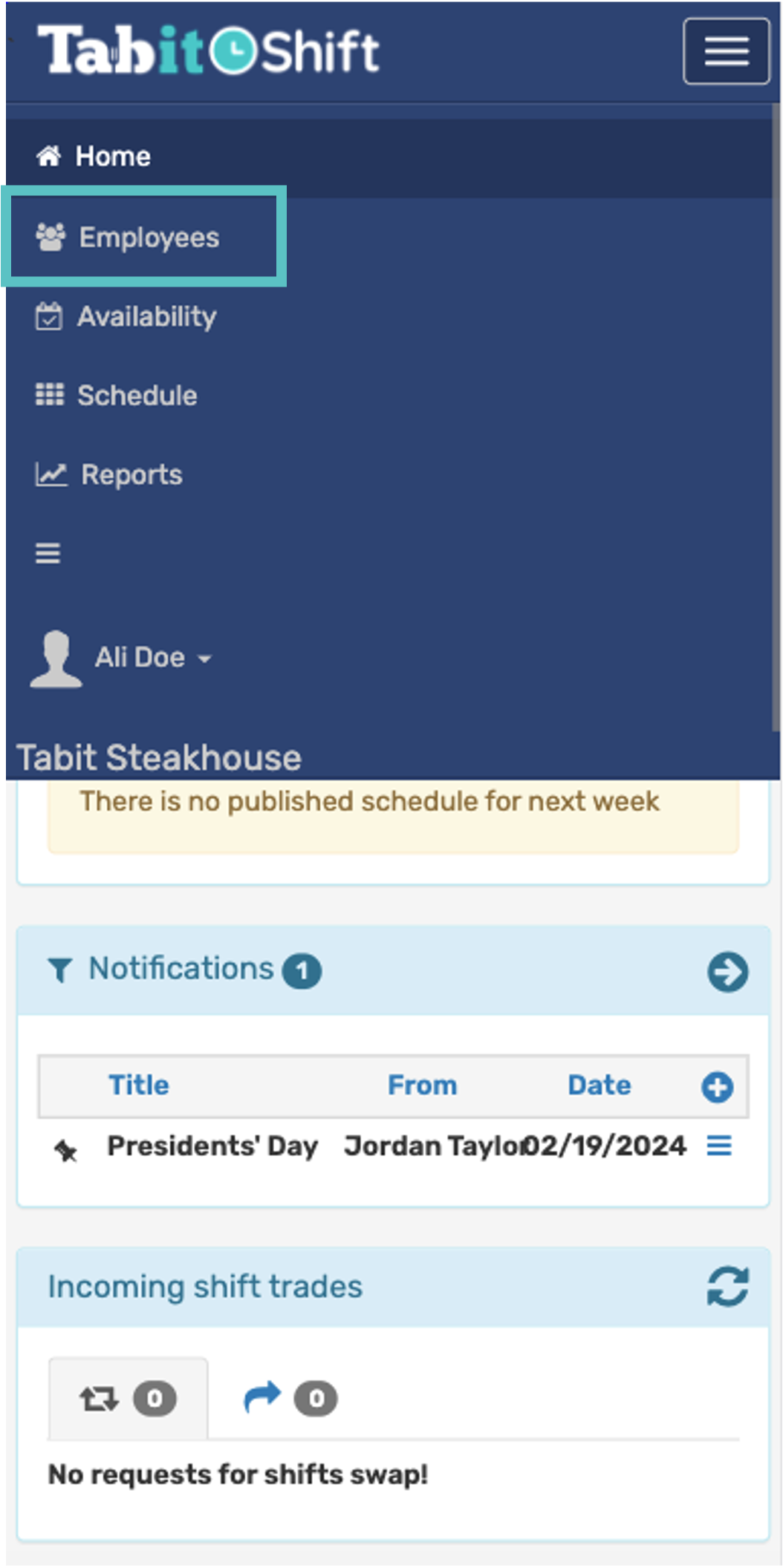Sort notifications by Date column
Image resolution: width=783 pixels, height=1568 pixels.
click(x=600, y=1085)
